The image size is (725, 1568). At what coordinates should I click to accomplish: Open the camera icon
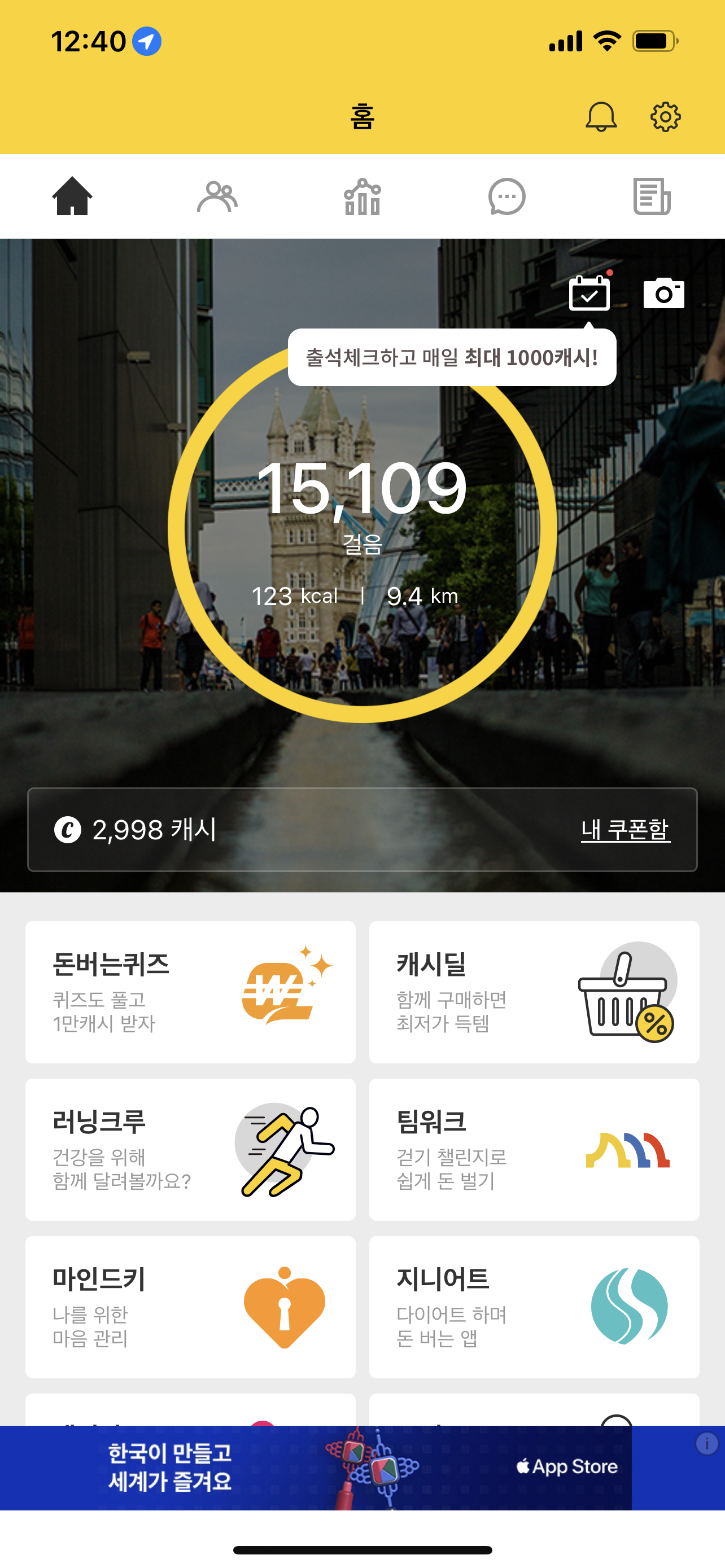pyautogui.click(x=663, y=294)
